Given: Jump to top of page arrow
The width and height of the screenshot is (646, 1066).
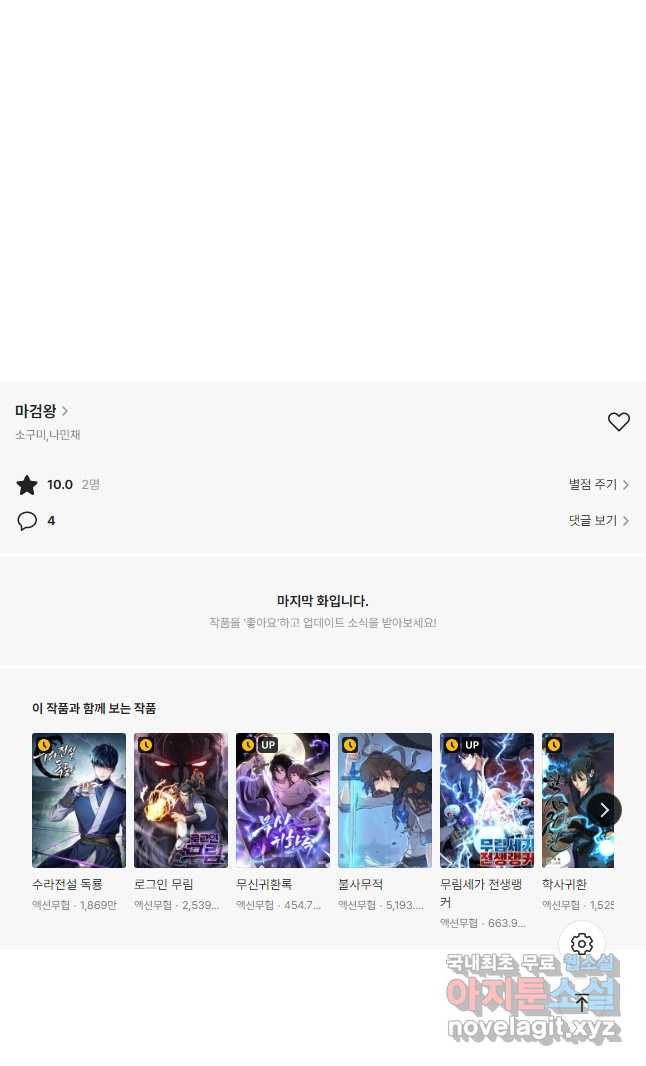Looking at the screenshot, I should (x=582, y=1002).
